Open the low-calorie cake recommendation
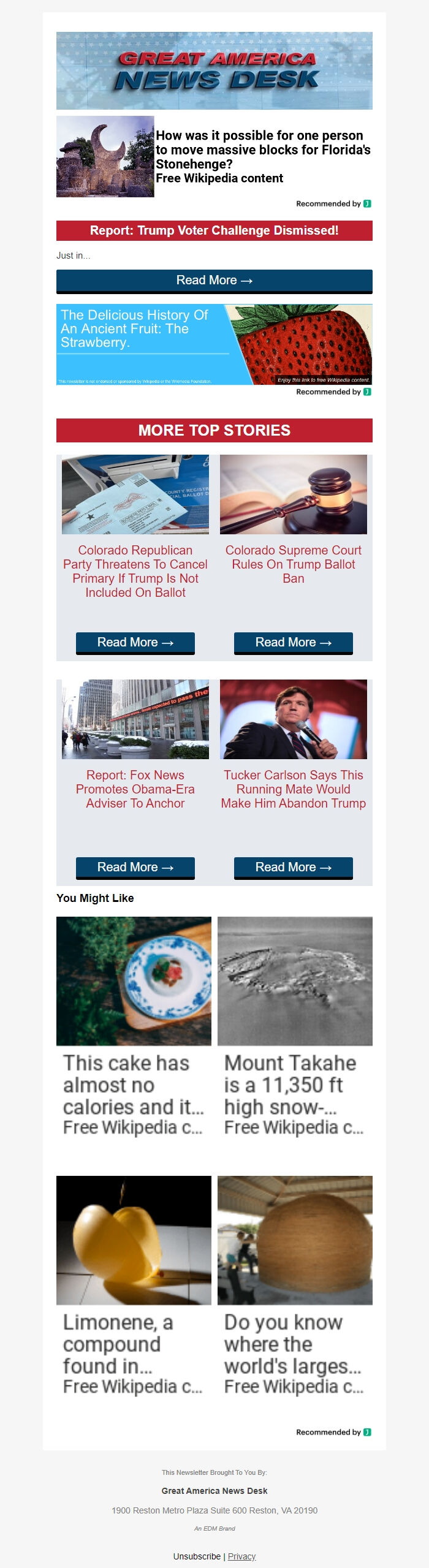This screenshot has height=1568, width=429. pyautogui.click(x=134, y=1027)
